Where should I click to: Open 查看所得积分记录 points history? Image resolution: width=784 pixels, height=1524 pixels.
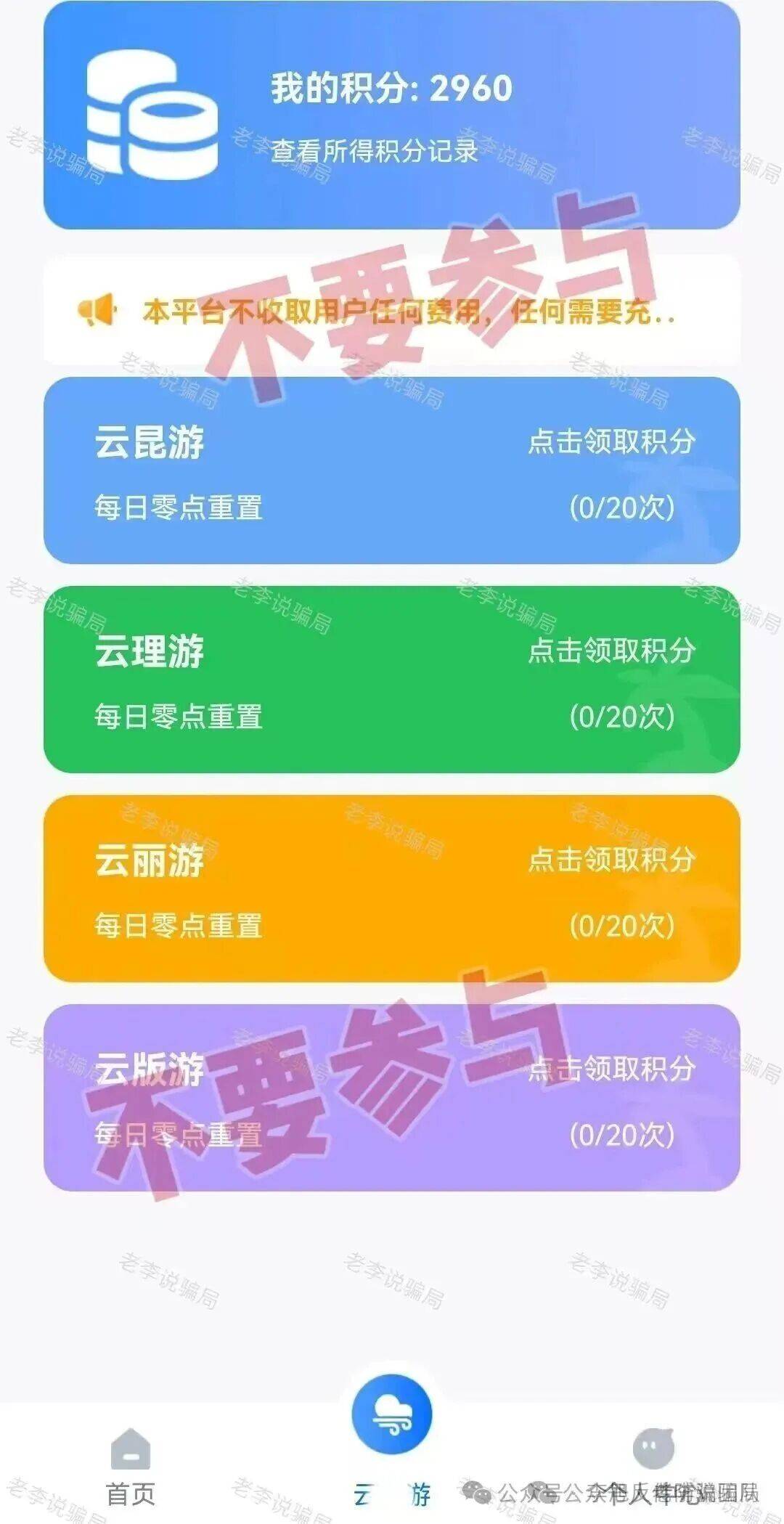pos(375,151)
